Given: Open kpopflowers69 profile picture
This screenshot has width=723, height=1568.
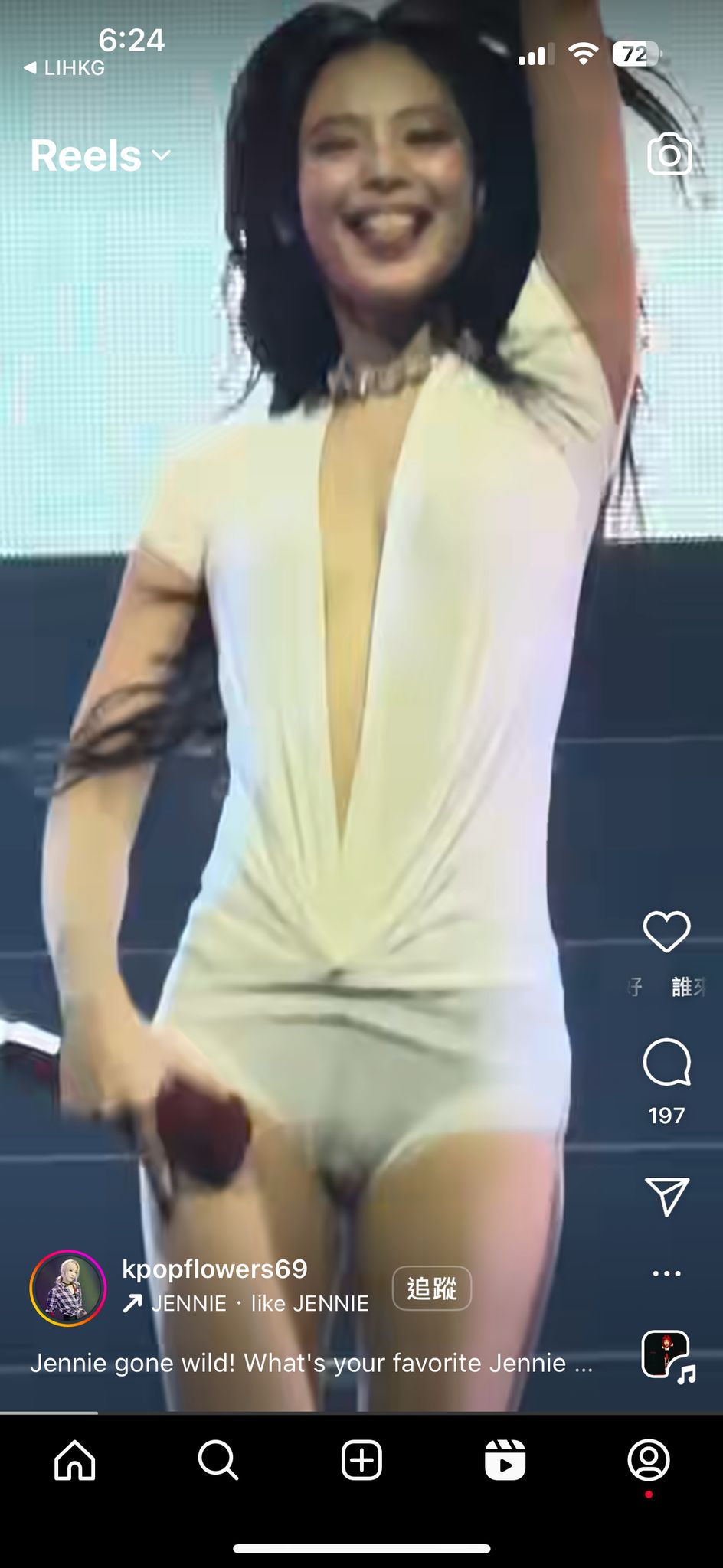Looking at the screenshot, I should tap(67, 1288).
